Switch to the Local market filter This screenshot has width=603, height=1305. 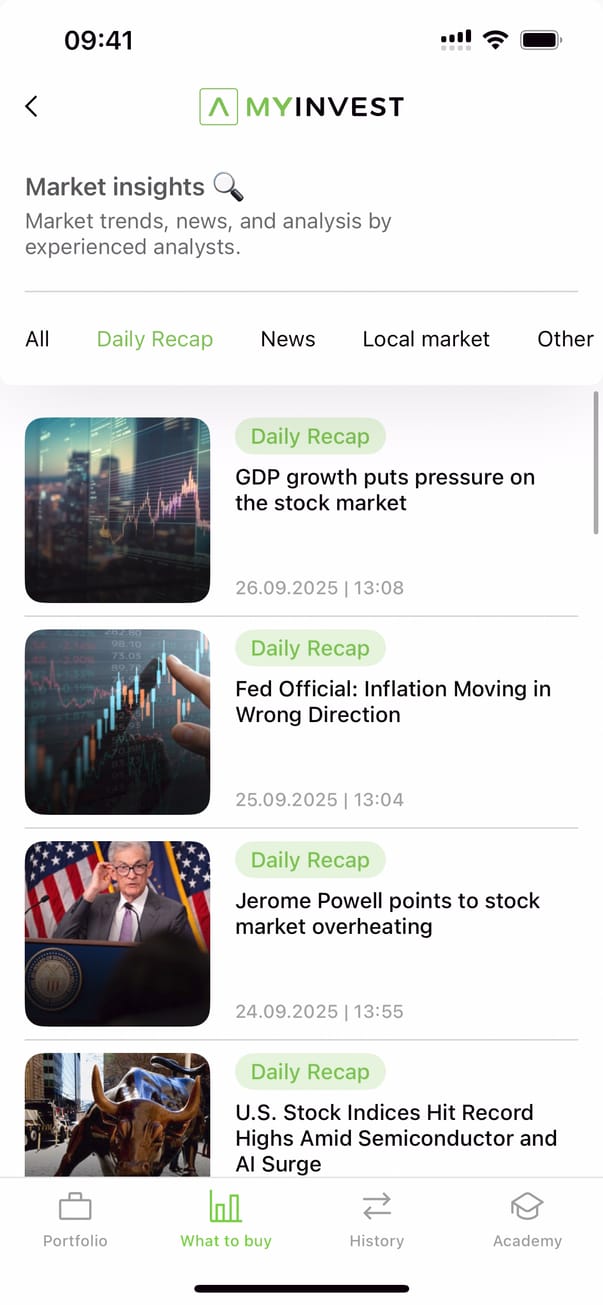tap(426, 339)
